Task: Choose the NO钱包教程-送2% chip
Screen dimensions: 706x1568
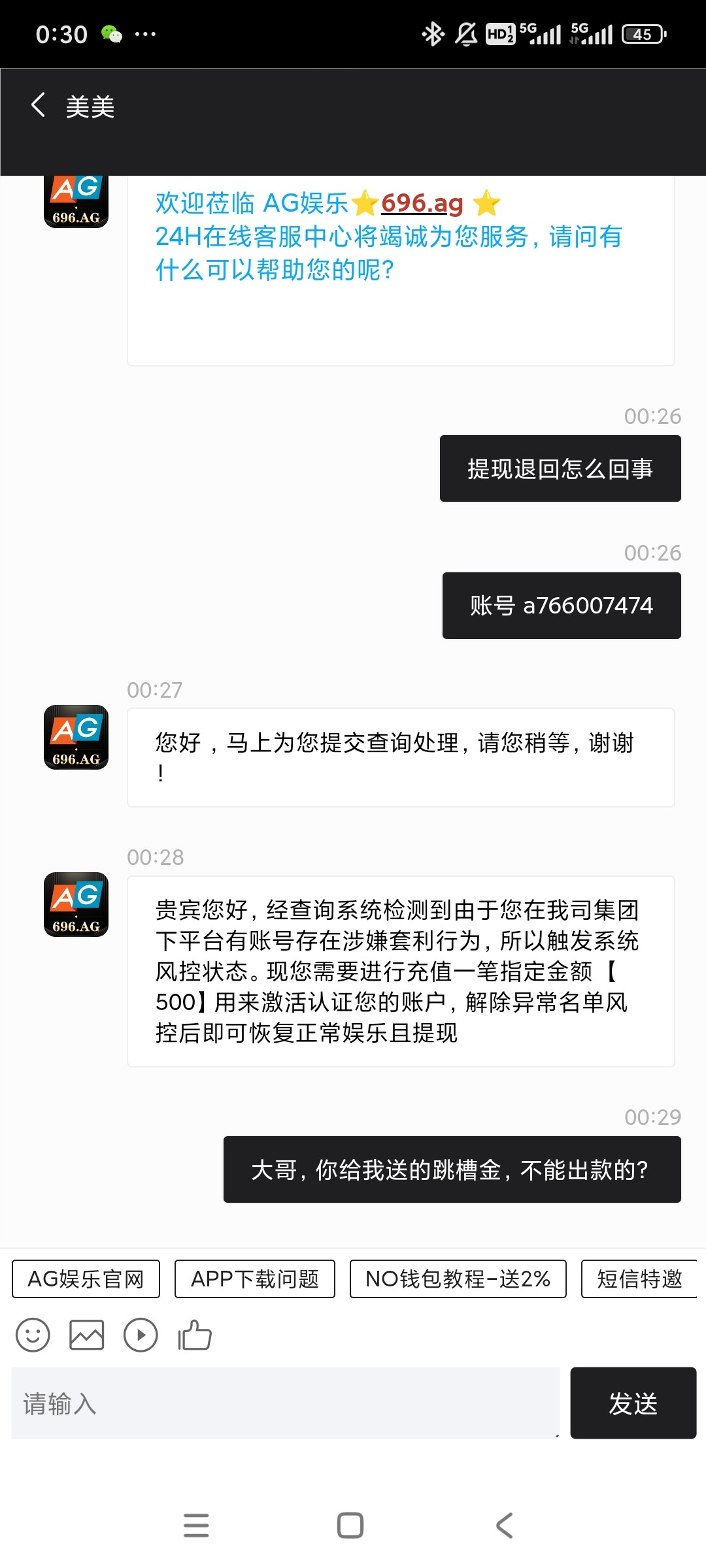Action: pos(458,1279)
